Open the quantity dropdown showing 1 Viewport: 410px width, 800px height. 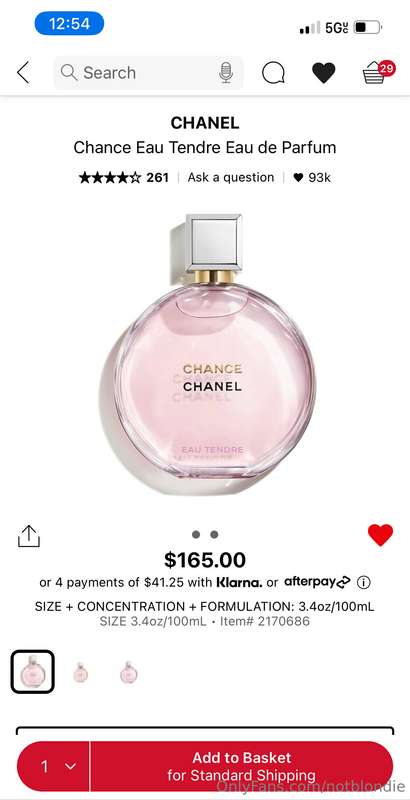[54, 766]
